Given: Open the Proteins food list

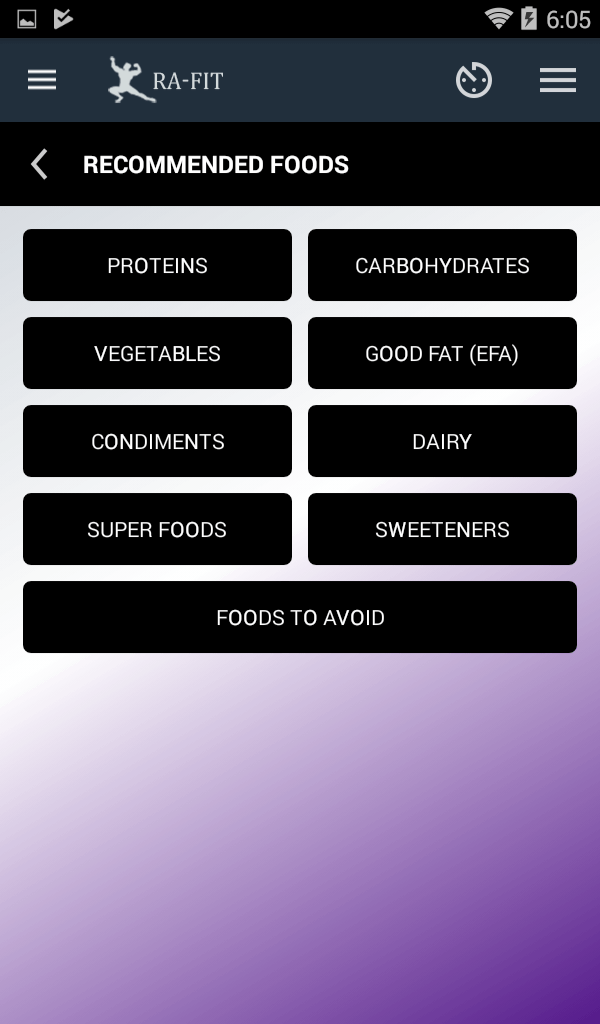Looking at the screenshot, I should click(x=157, y=265).
